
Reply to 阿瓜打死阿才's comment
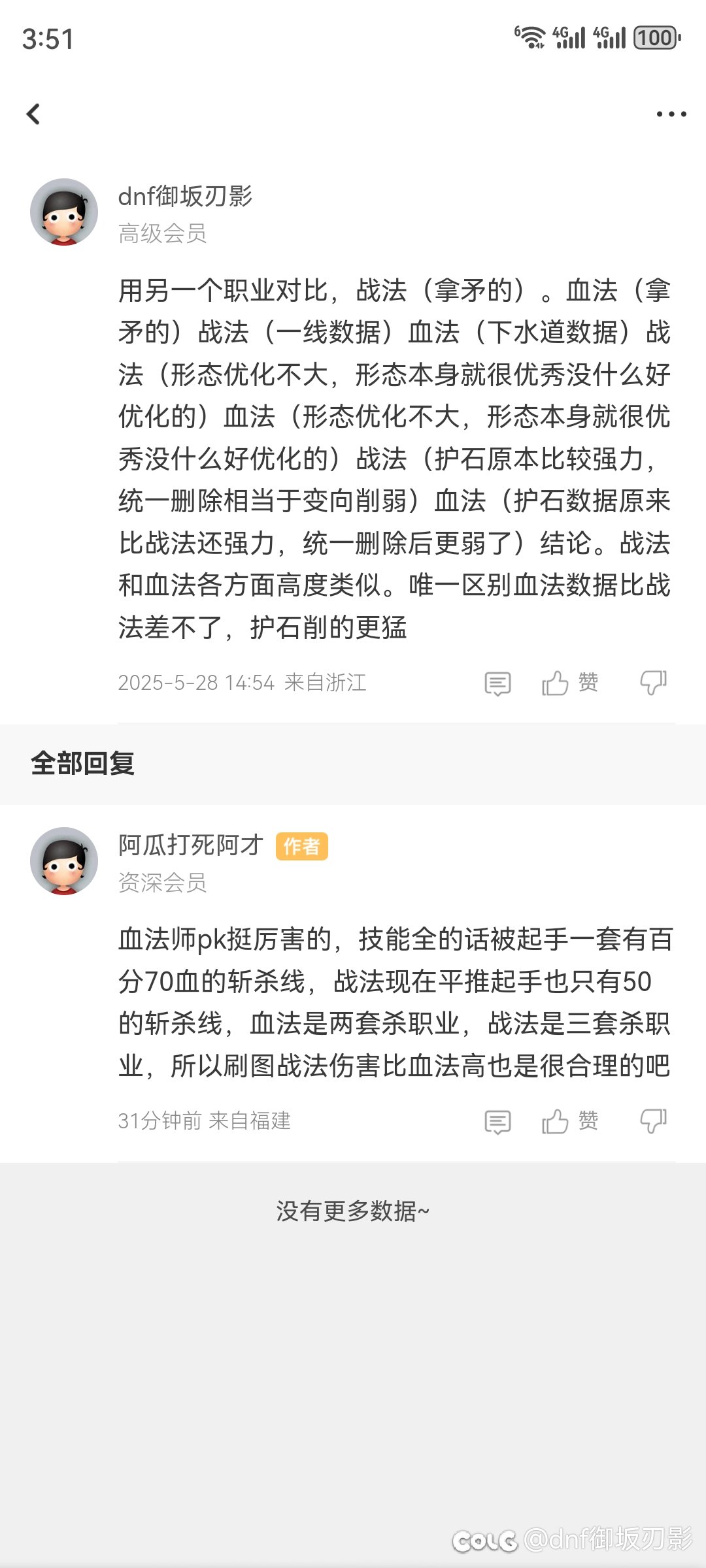click(497, 1122)
